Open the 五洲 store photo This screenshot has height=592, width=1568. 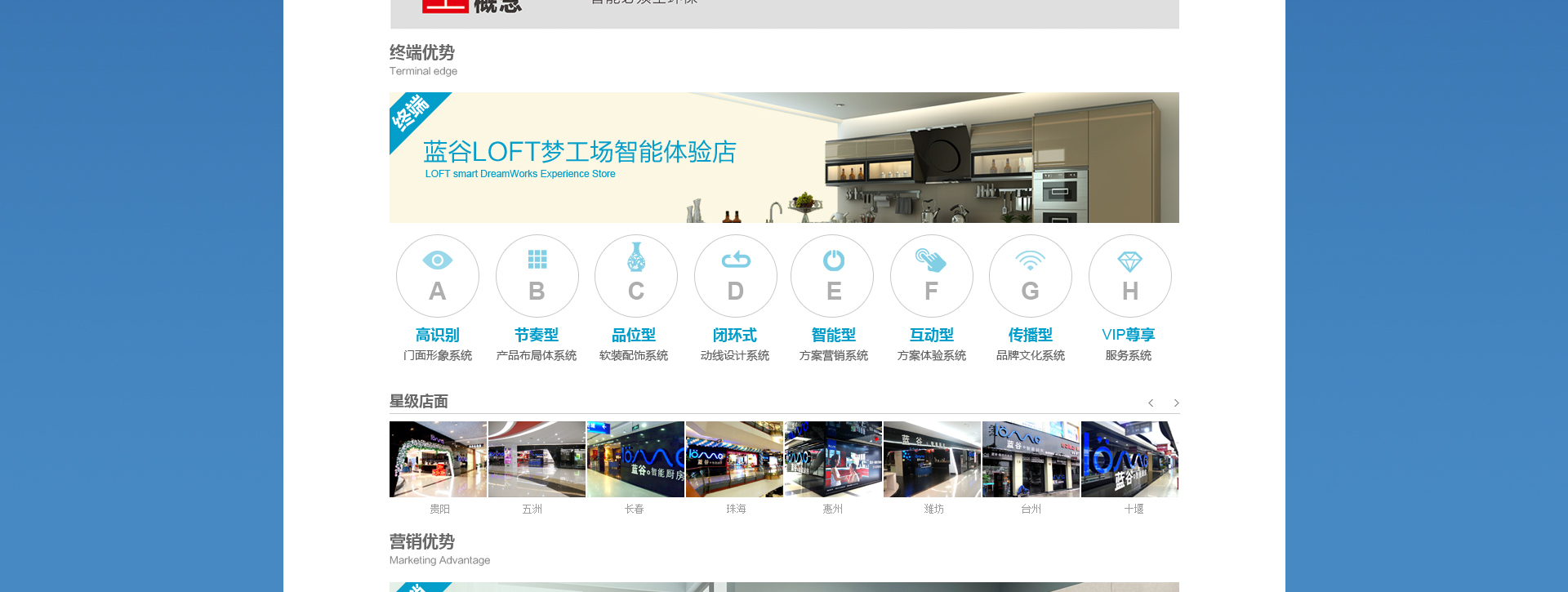(x=537, y=459)
